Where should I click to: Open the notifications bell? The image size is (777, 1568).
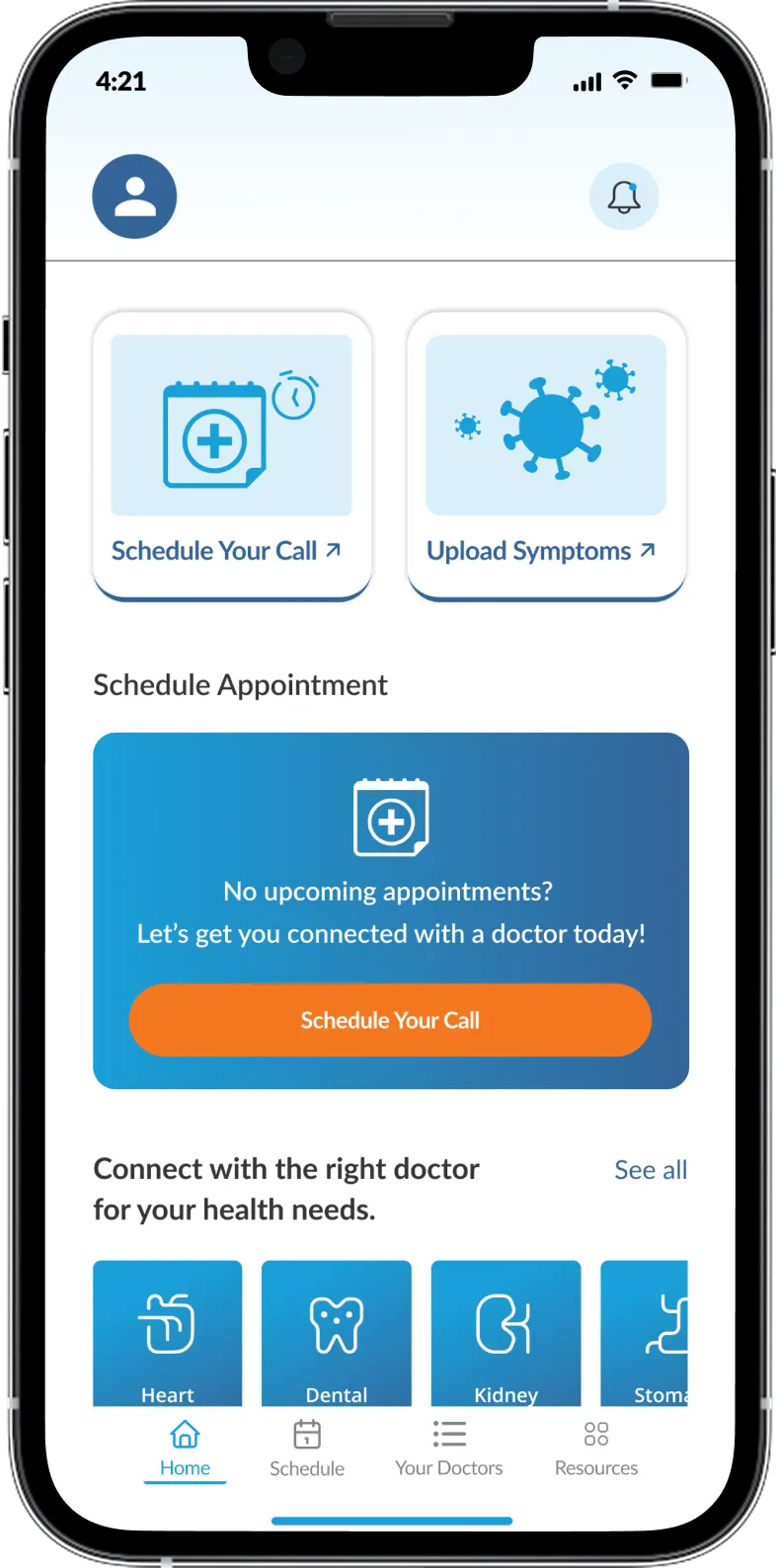coord(624,196)
